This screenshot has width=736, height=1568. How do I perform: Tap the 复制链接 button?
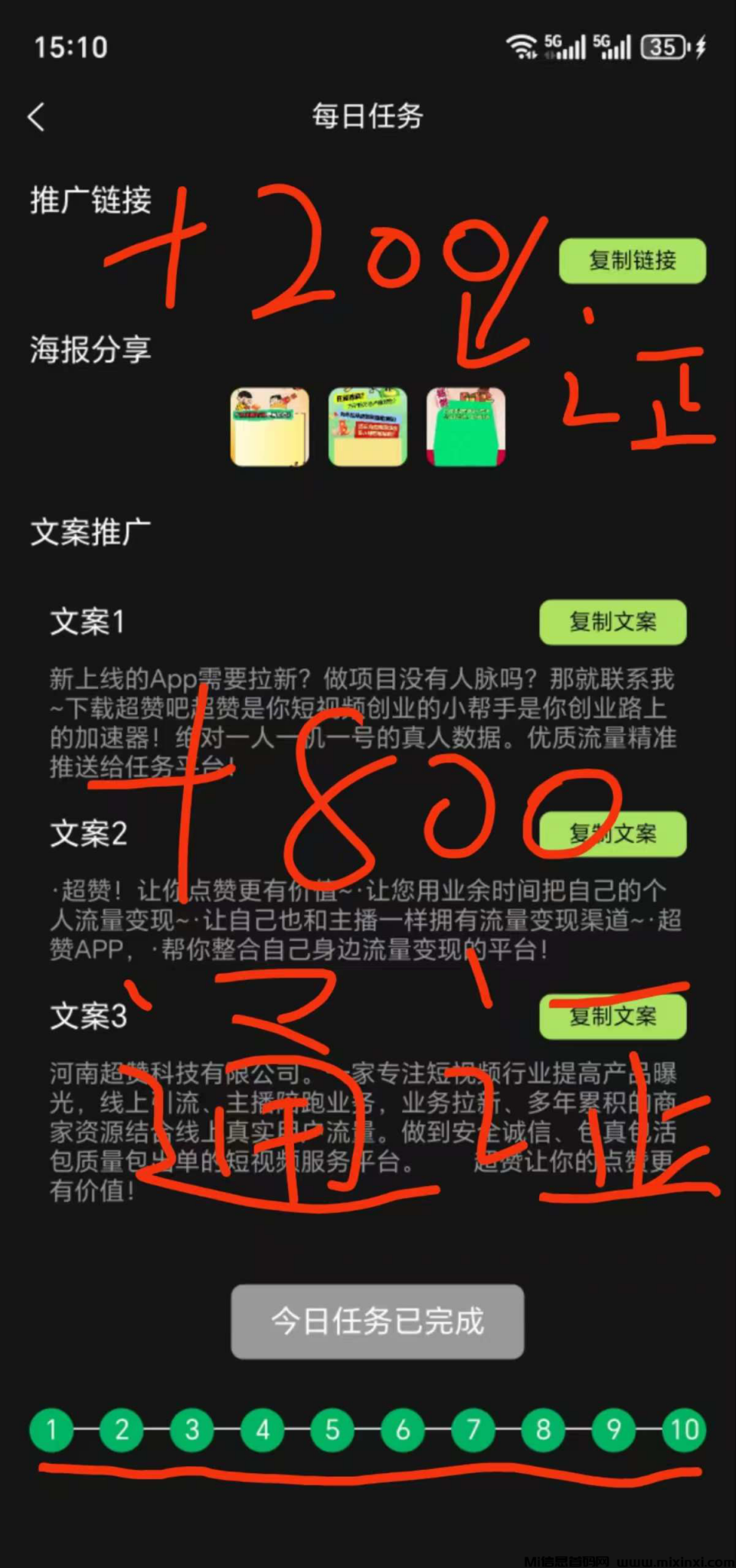tap(632, 261)
